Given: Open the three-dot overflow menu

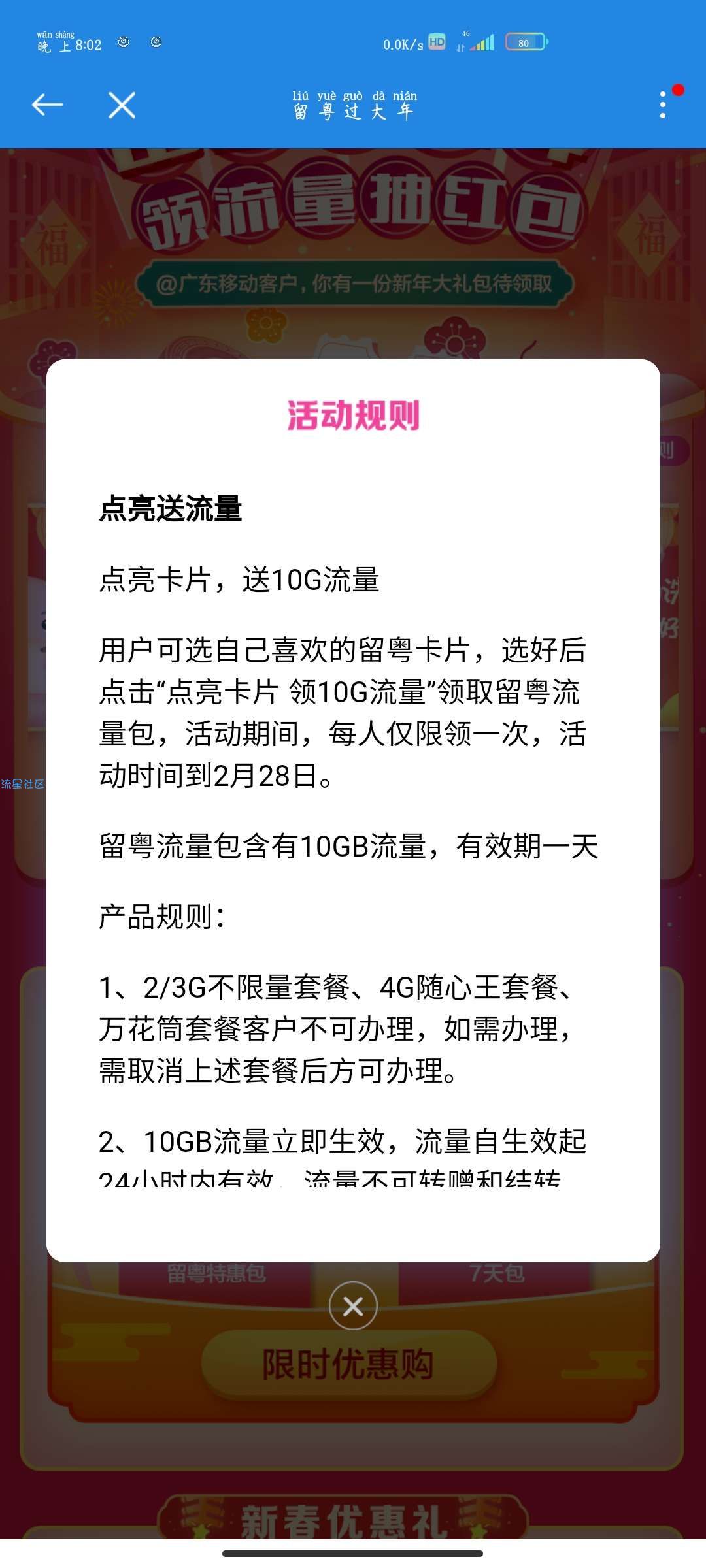Looking at the screenshot, I should pyautogui.click(x=663, y=105).
